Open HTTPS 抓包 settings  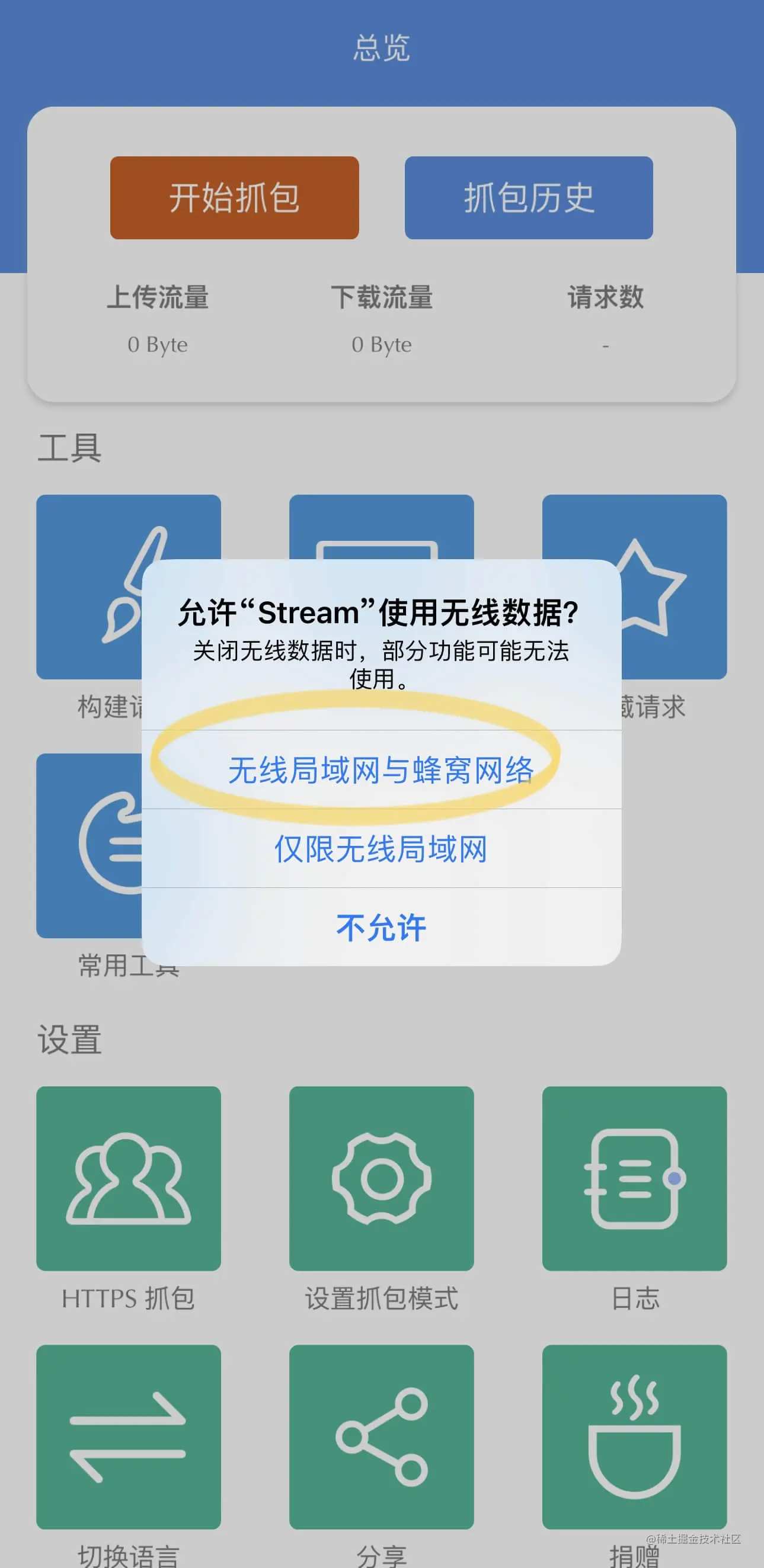point(129,1178)
